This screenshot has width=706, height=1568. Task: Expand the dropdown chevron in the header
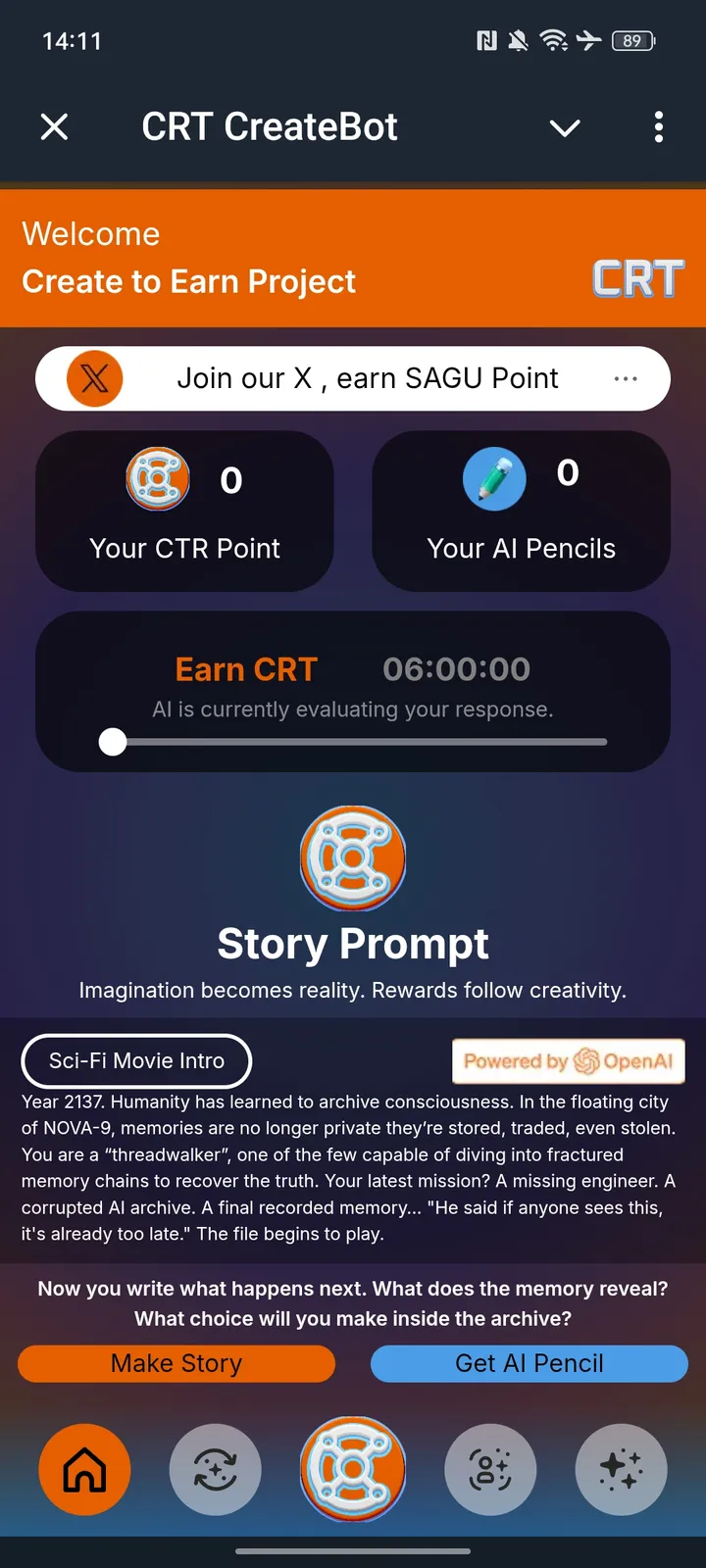click(x=565, y=127)
